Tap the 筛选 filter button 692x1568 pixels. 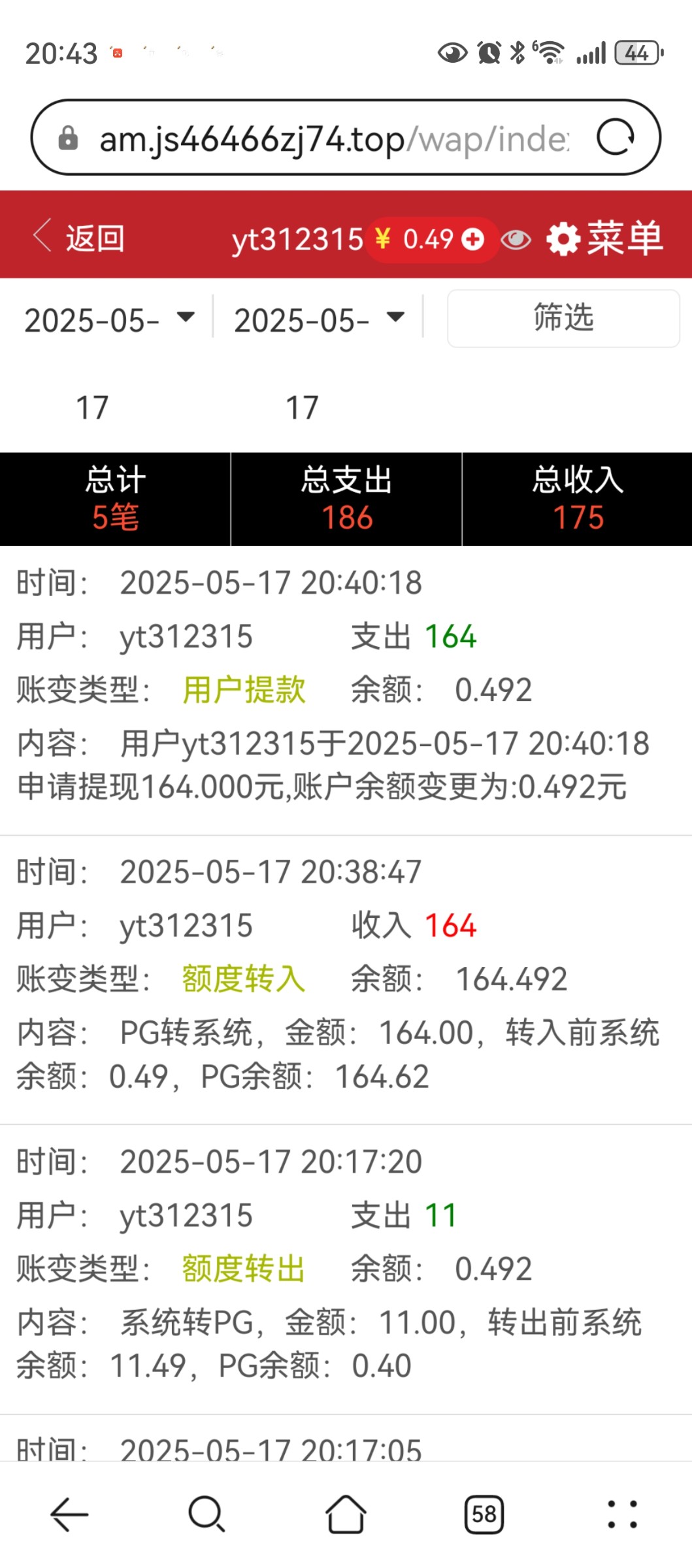[563, 318]
